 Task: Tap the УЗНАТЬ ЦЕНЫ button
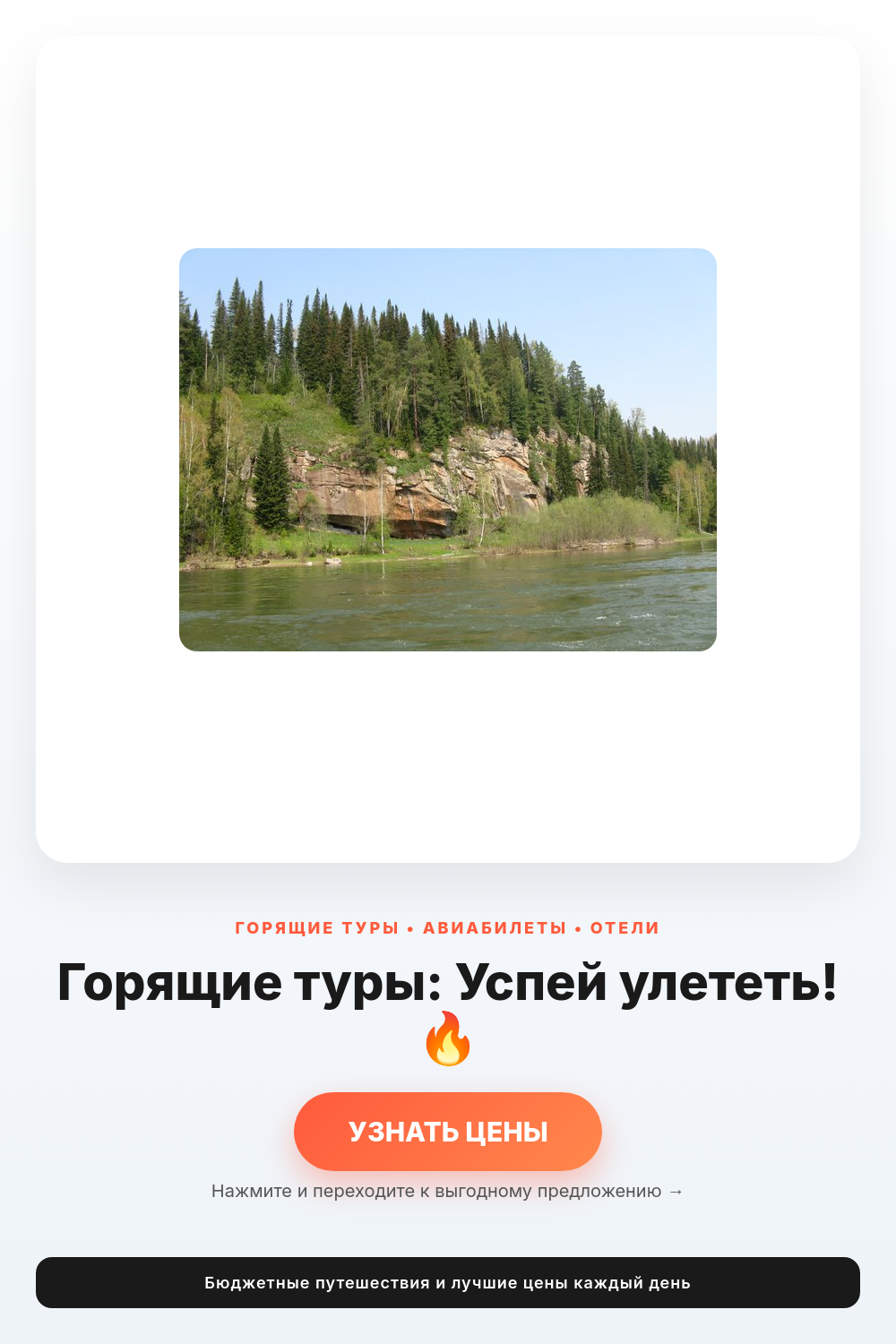[x=448, y=1132]
